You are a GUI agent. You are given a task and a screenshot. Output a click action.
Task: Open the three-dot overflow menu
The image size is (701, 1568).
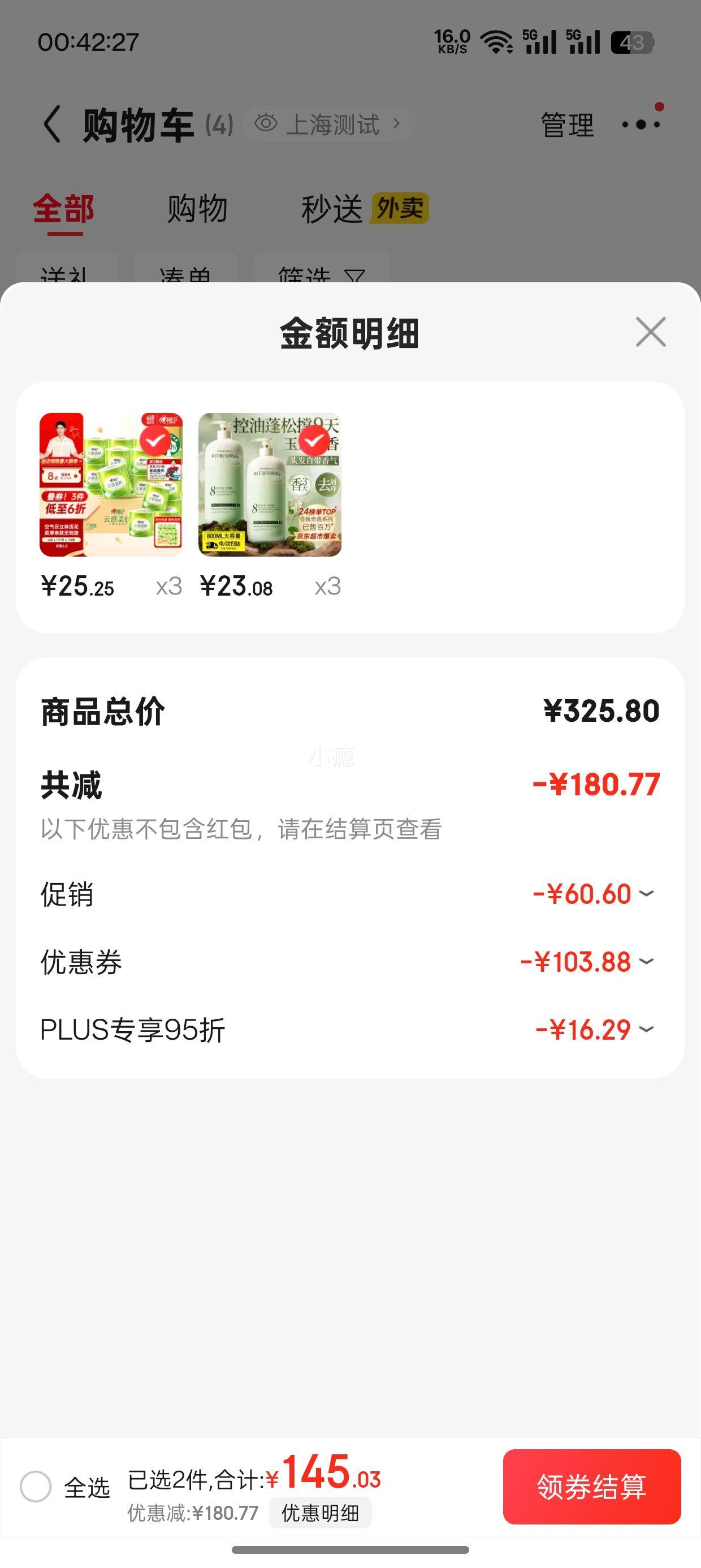tap(641, 124)
